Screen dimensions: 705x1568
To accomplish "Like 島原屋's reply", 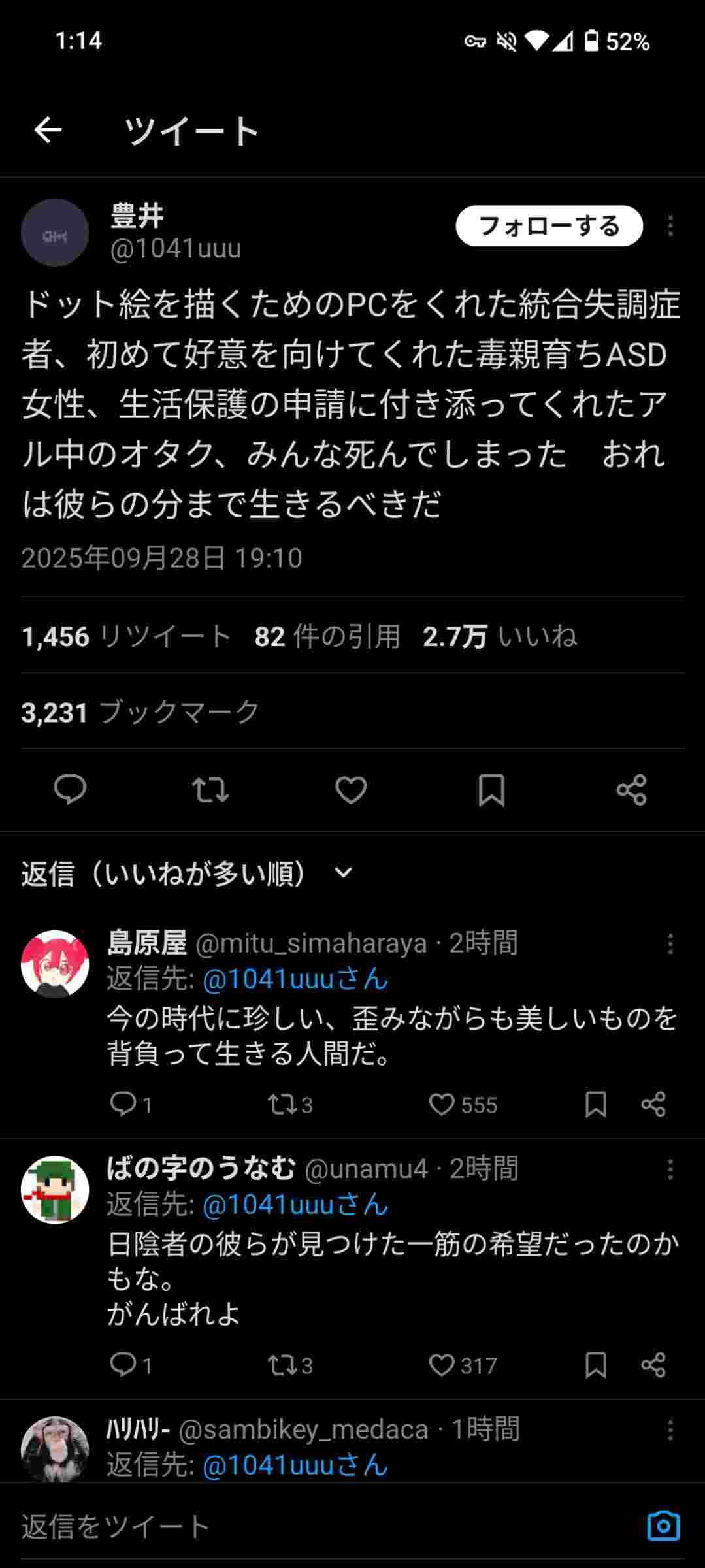I will pyautogui.click(x=442, y=1104).
